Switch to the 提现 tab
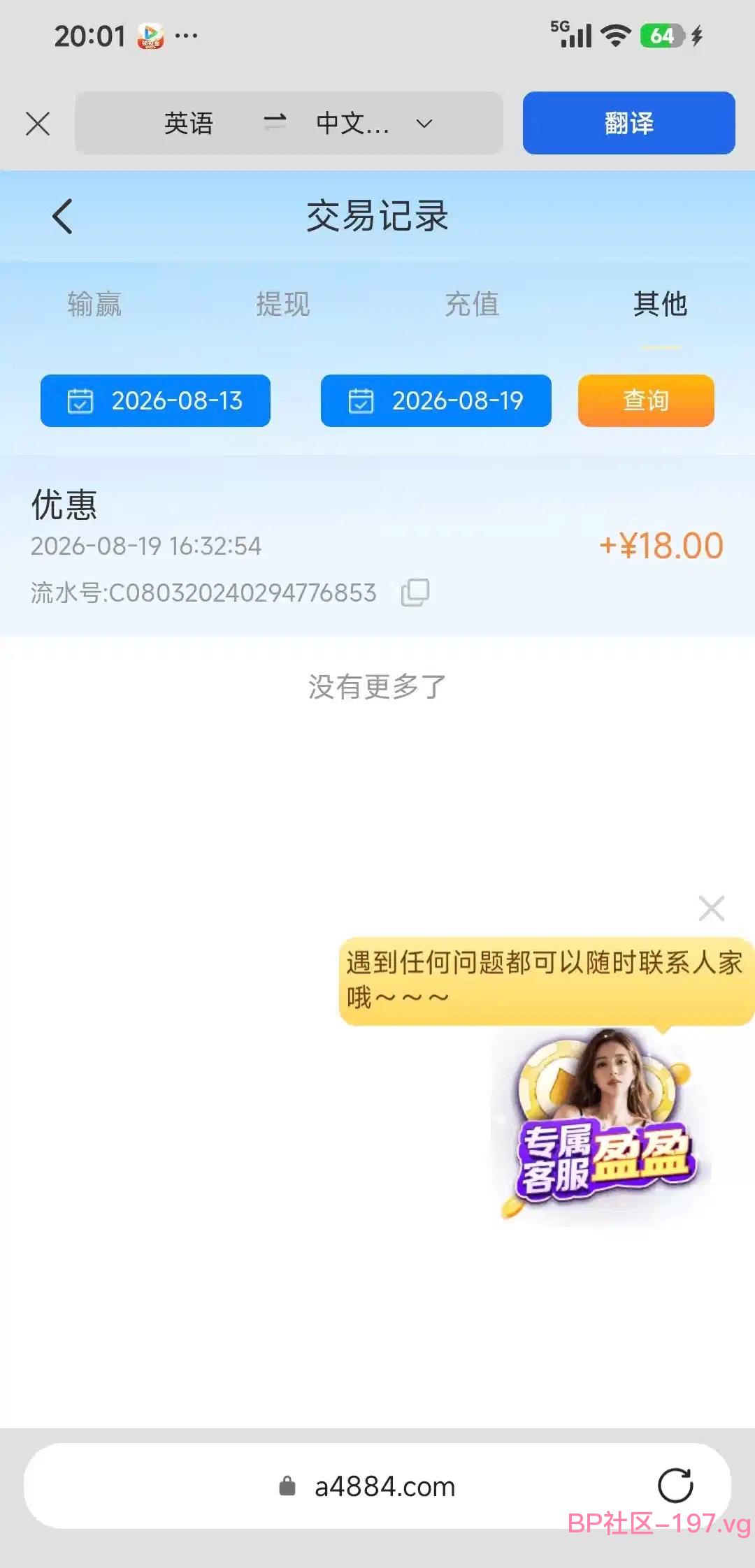755x1568 pixels. (x=283, y=304)
